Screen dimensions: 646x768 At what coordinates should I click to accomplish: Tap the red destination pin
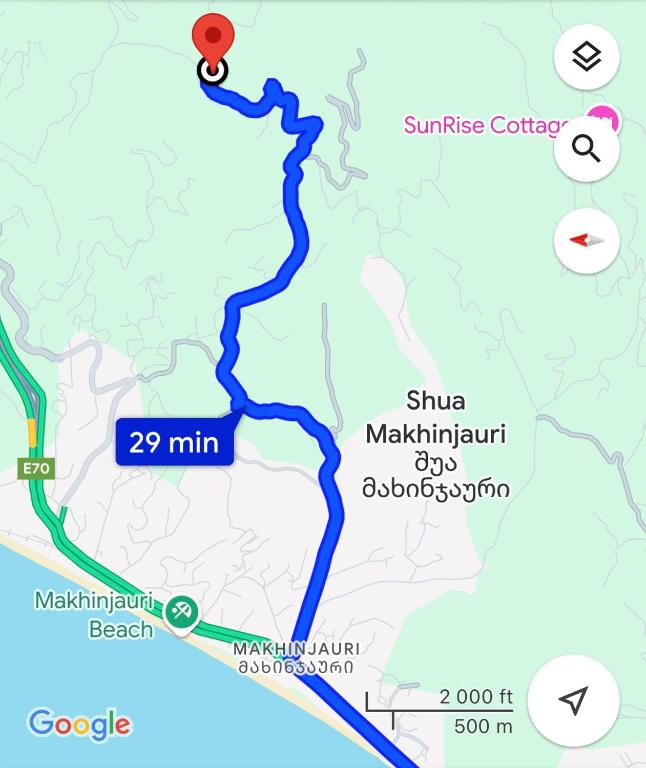[x=212, y=40]
